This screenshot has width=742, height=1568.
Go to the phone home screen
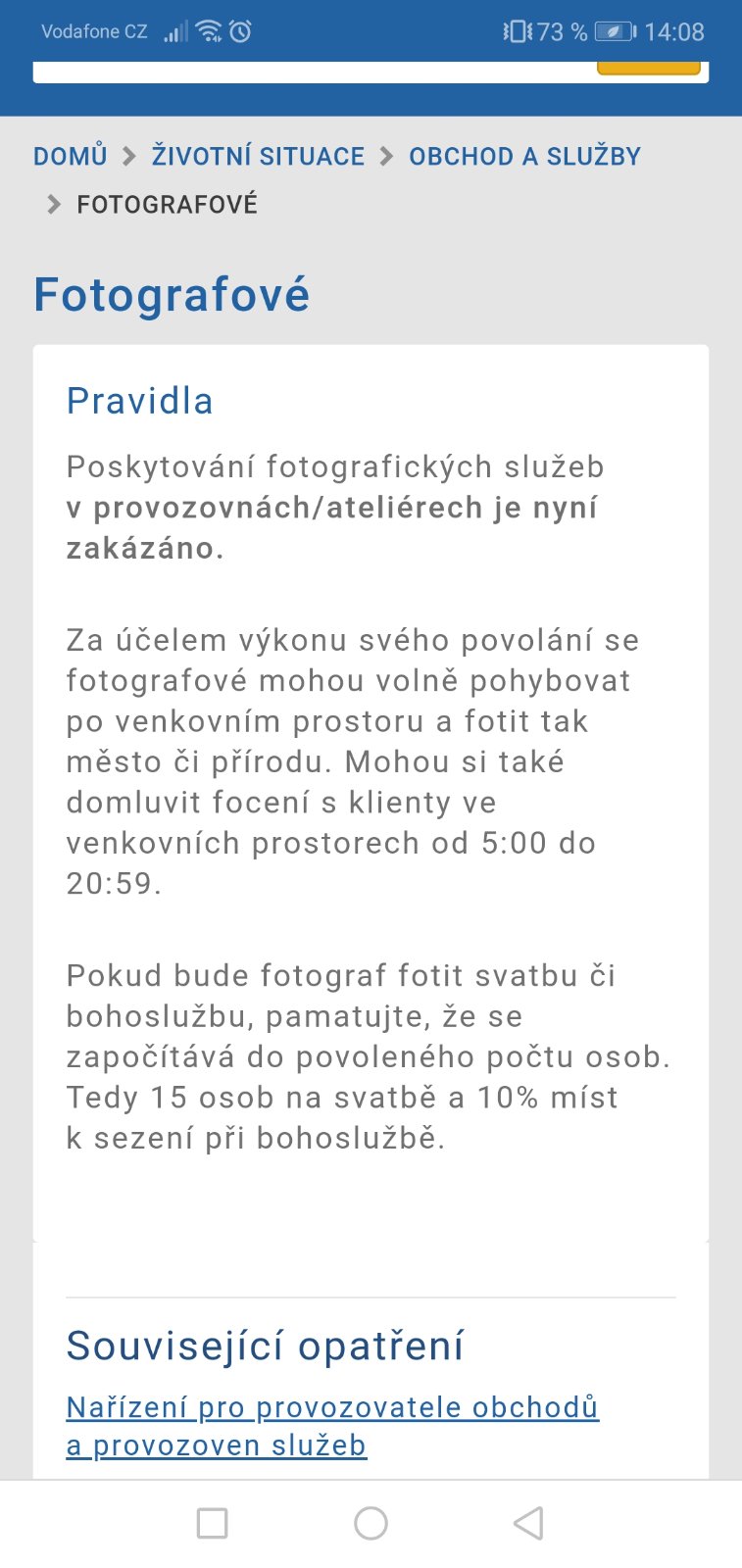click(371, 1523)
